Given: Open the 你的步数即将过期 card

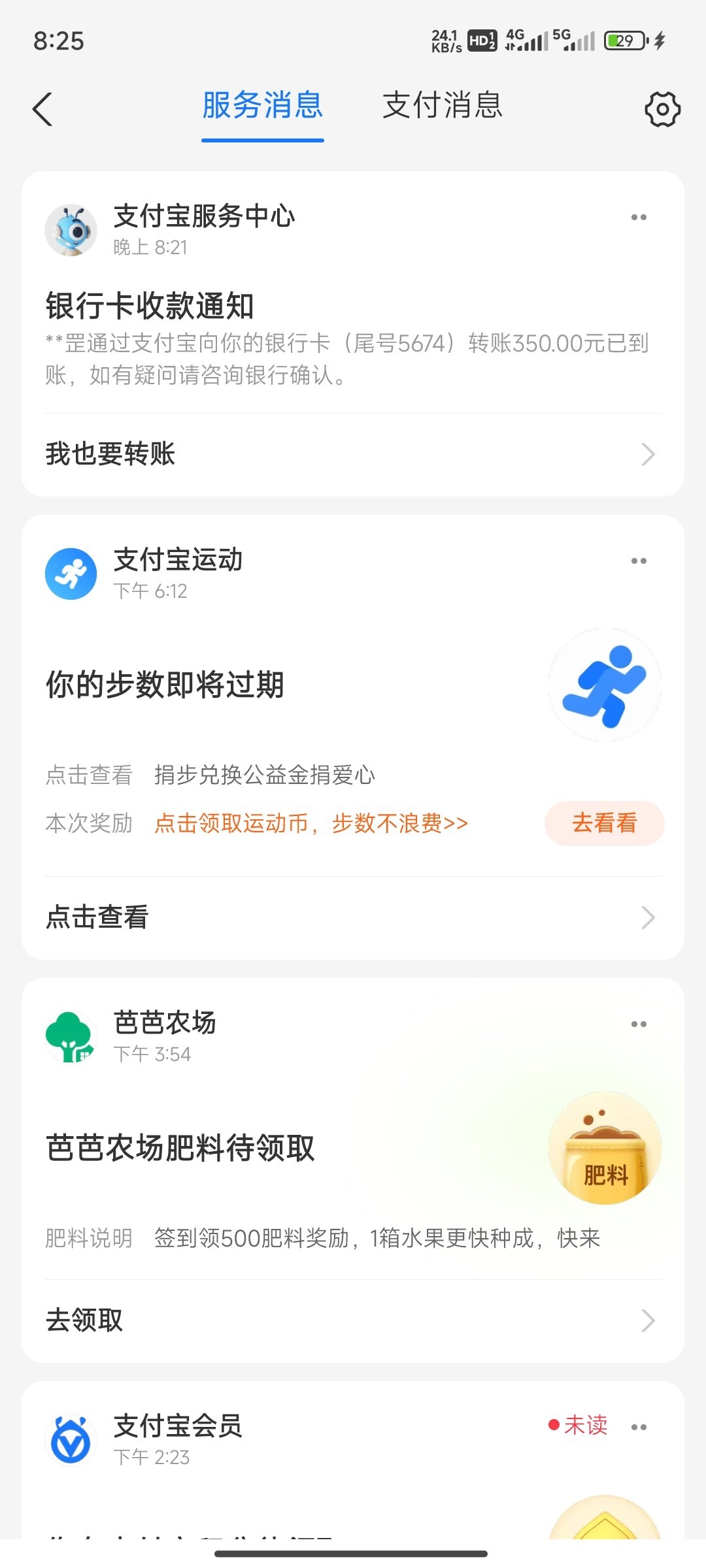Looking at the screenshot, I should pos(261,686).
